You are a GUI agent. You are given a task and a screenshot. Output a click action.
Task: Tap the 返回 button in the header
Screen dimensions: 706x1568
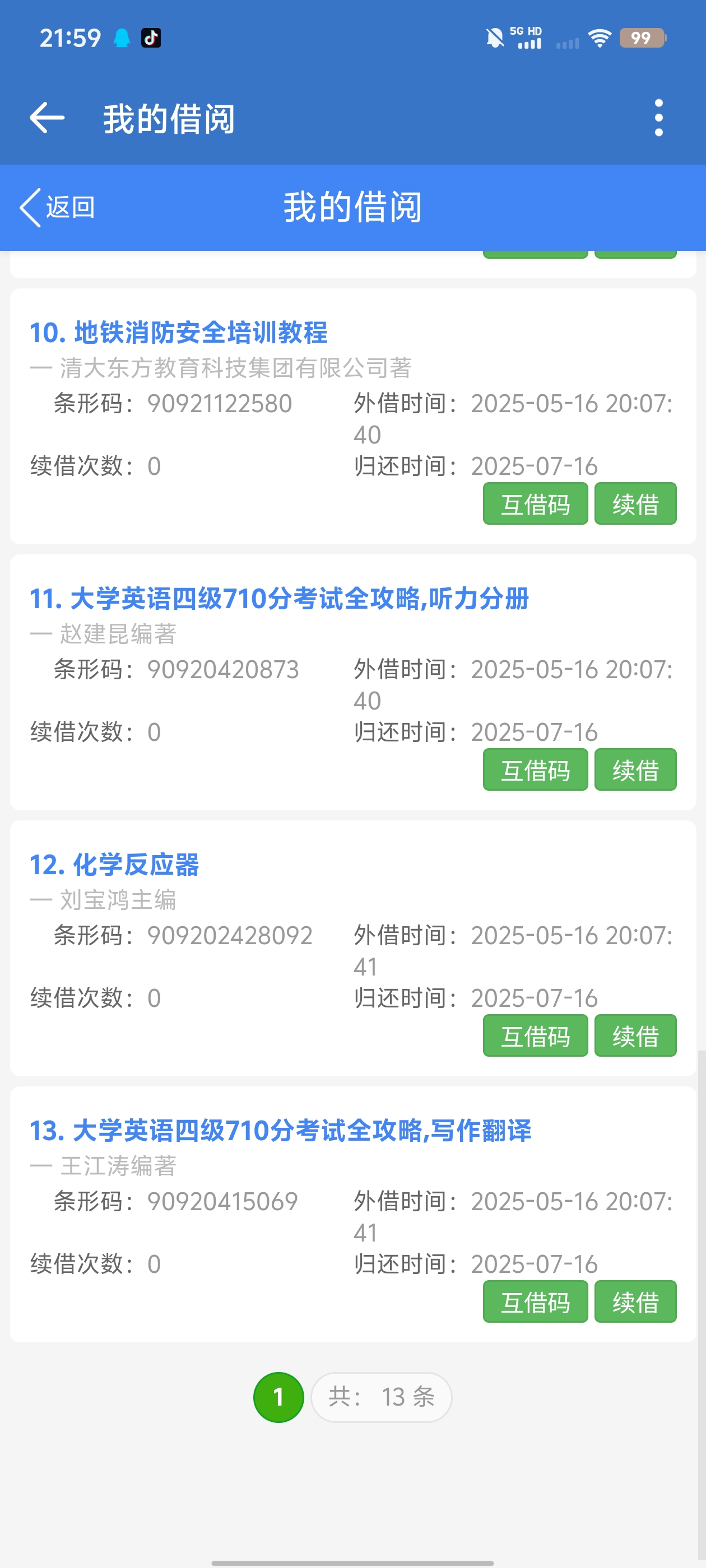pyautogui.click(x=58, y=207)
